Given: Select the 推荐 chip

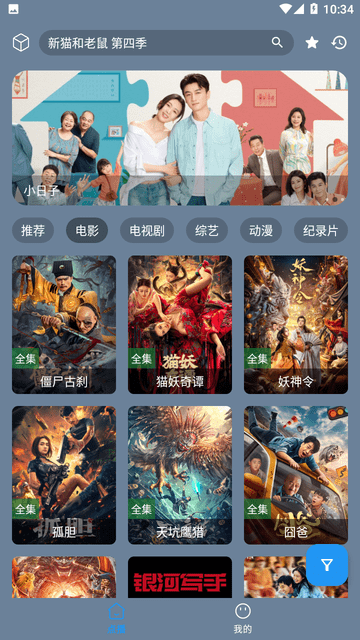Looking at the screenshot, I should (x=33, y=231).
